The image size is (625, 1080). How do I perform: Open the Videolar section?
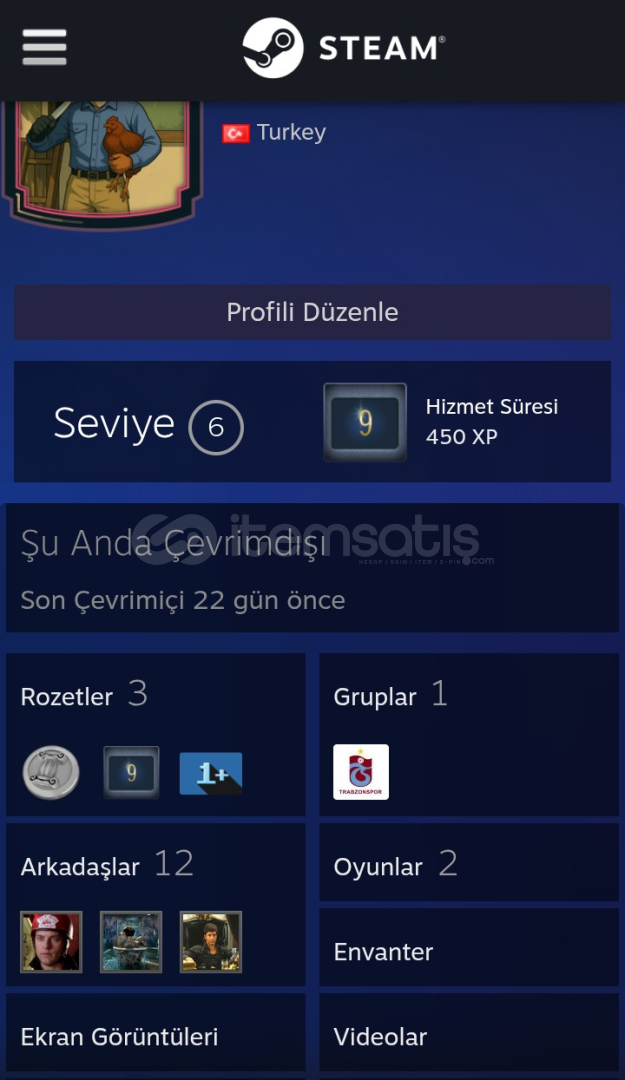(x=380, y=1037)
